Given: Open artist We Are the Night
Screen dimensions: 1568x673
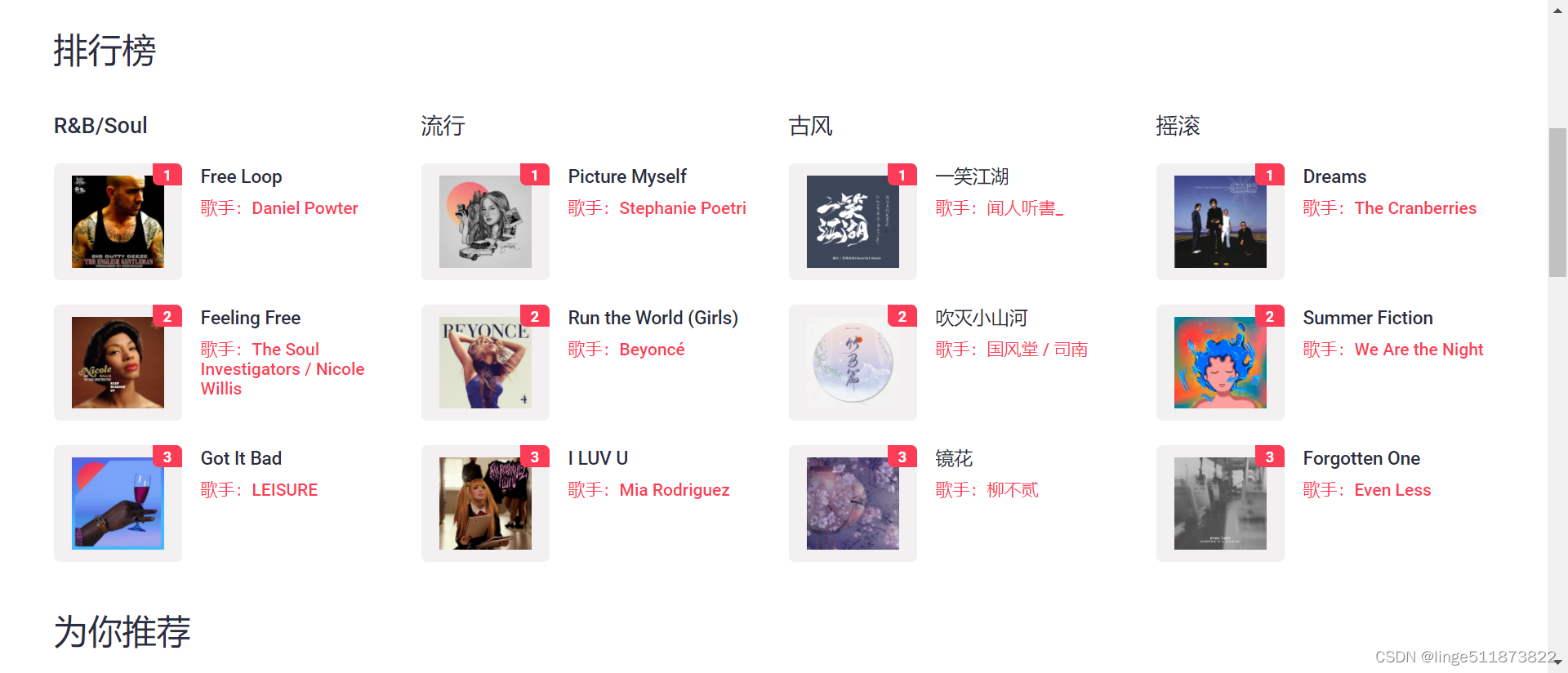Looking at the screenshot, I should pyautogui.click(x=1418, y=350).
